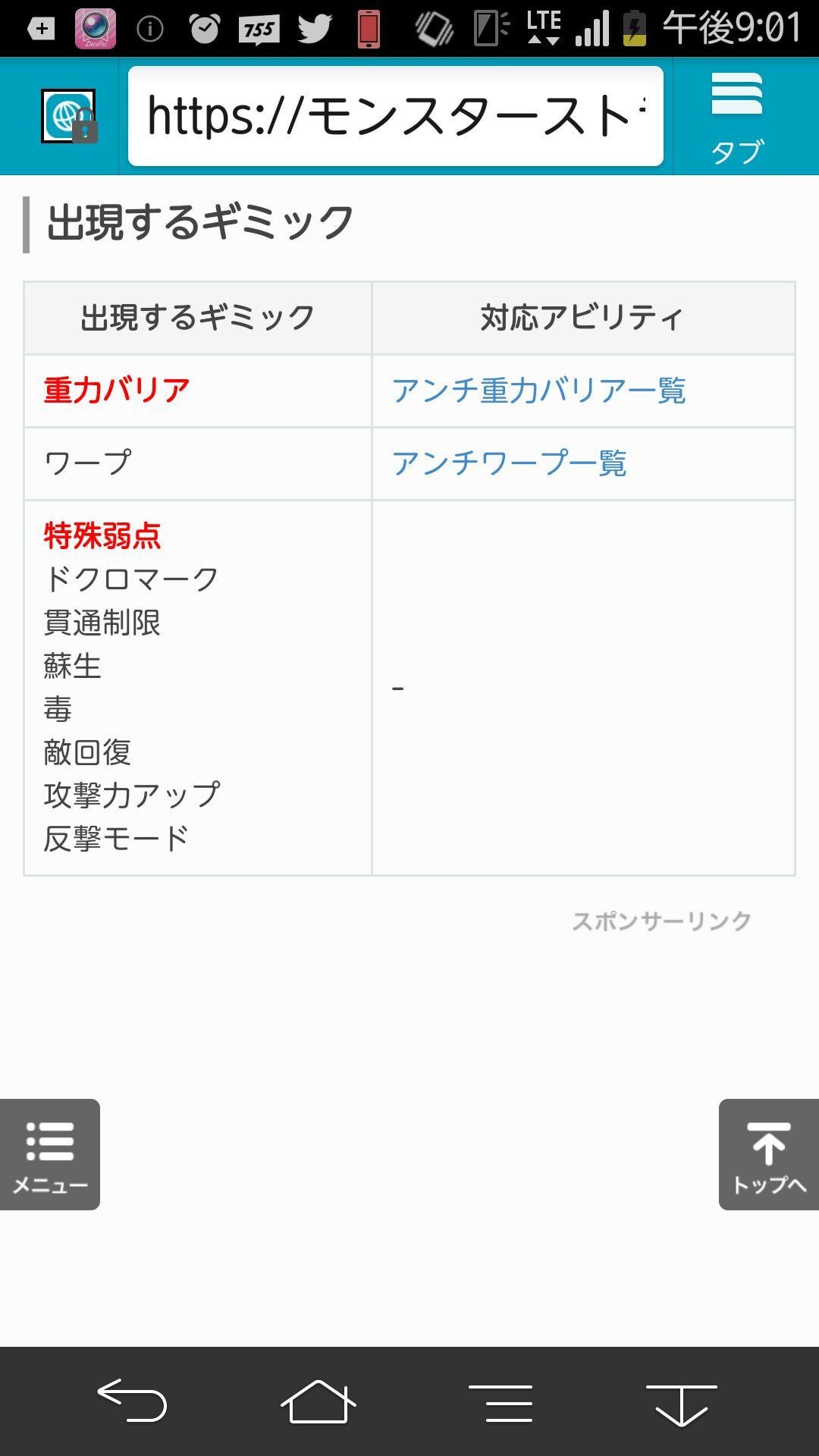Viewport: 819px width, 1456px height.
Task: Open the タブ tabs button
Action: coord(736,118)
